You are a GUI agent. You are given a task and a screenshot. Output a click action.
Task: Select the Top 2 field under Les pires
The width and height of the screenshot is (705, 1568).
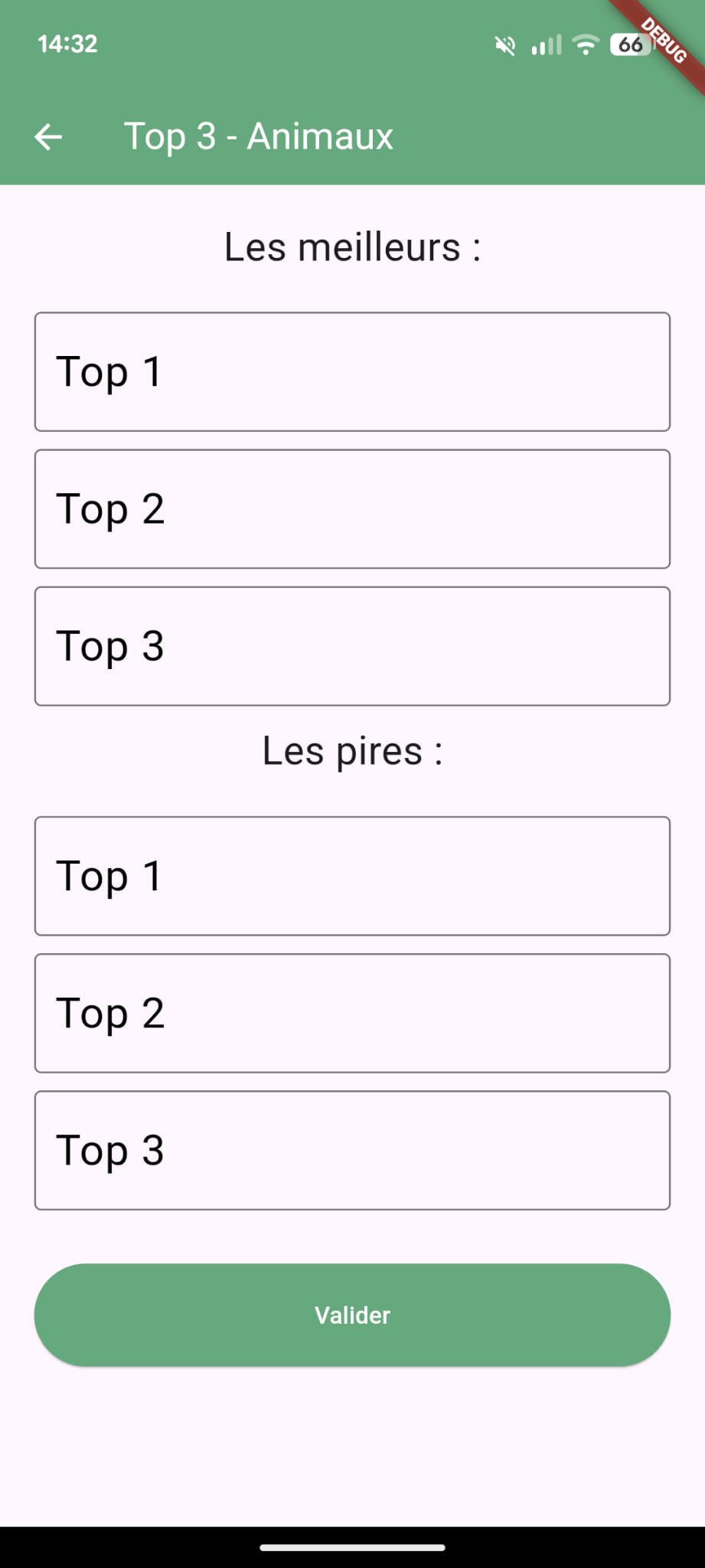tap(352, 1012)
